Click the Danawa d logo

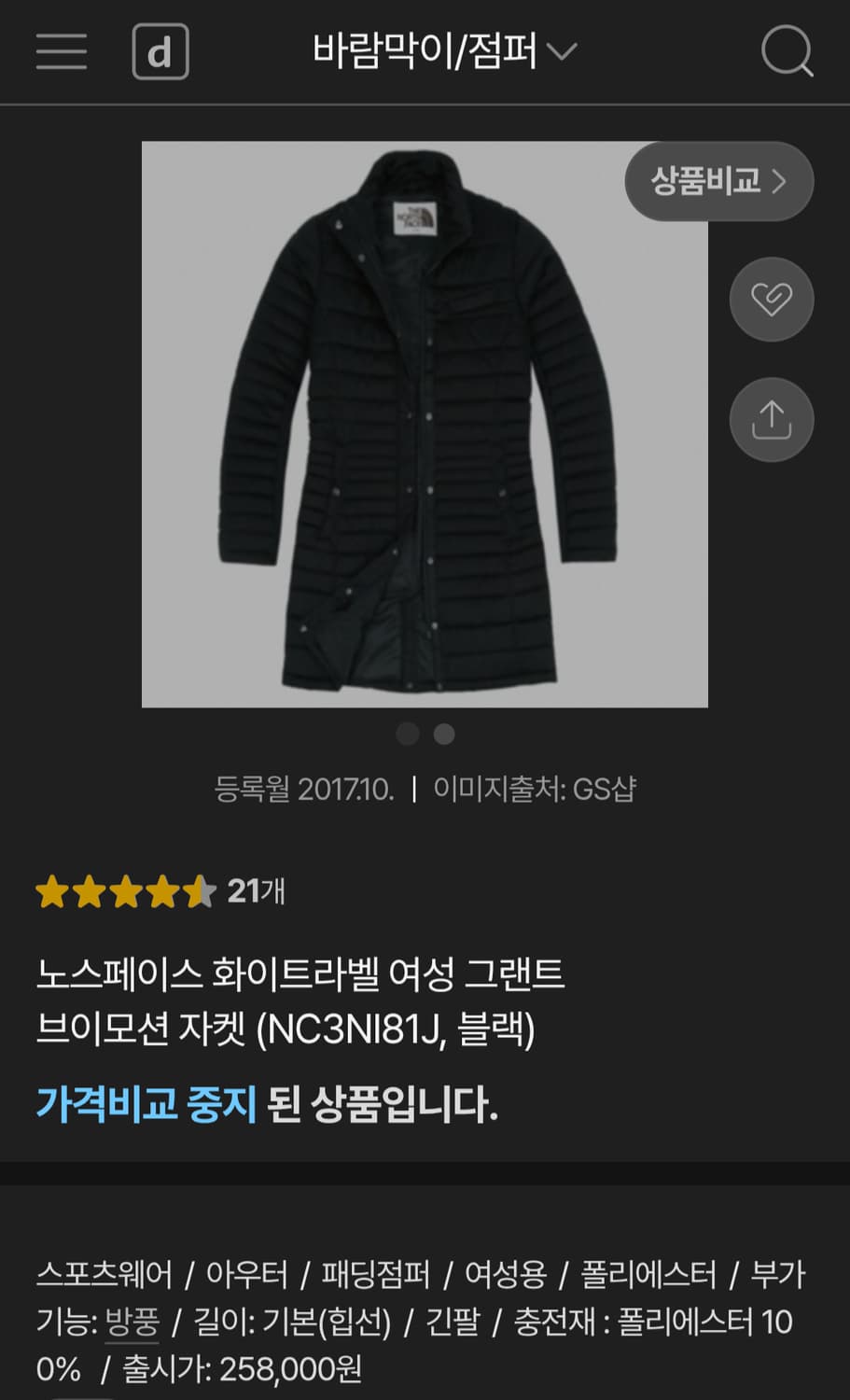(x=160, y=51)
